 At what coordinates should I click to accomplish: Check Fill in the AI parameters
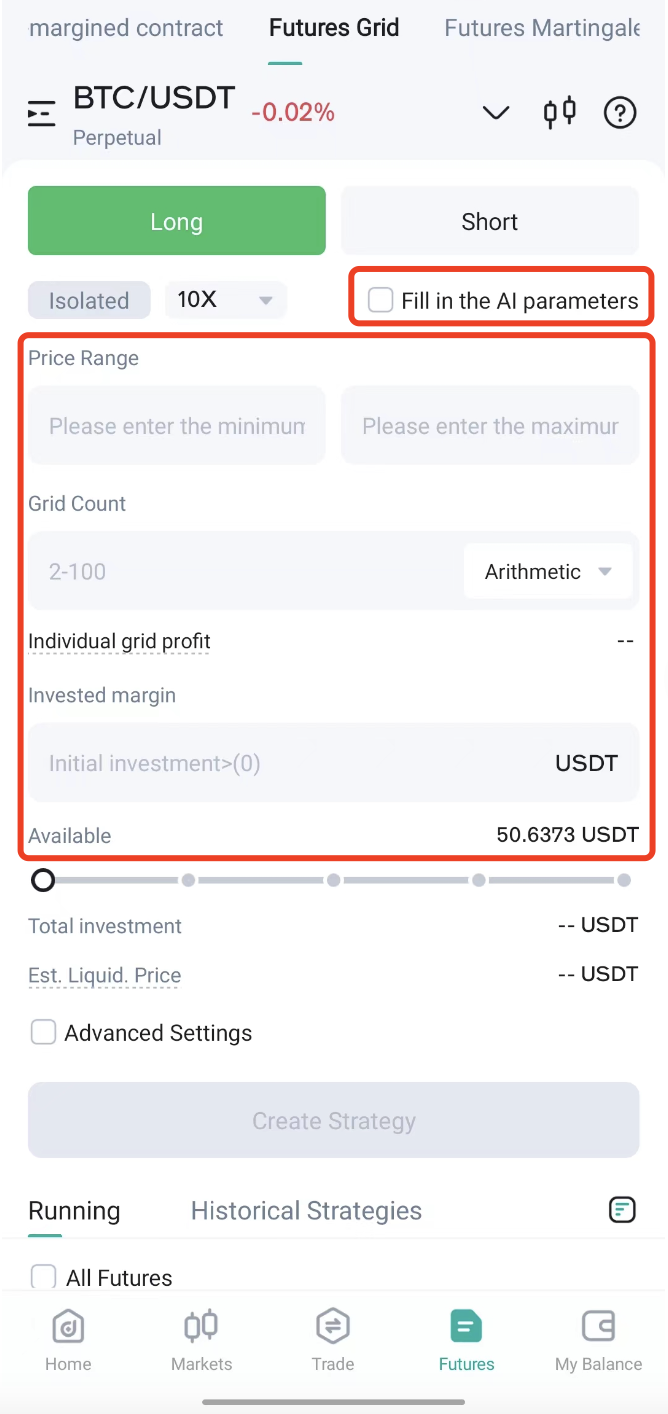(380, 300)
